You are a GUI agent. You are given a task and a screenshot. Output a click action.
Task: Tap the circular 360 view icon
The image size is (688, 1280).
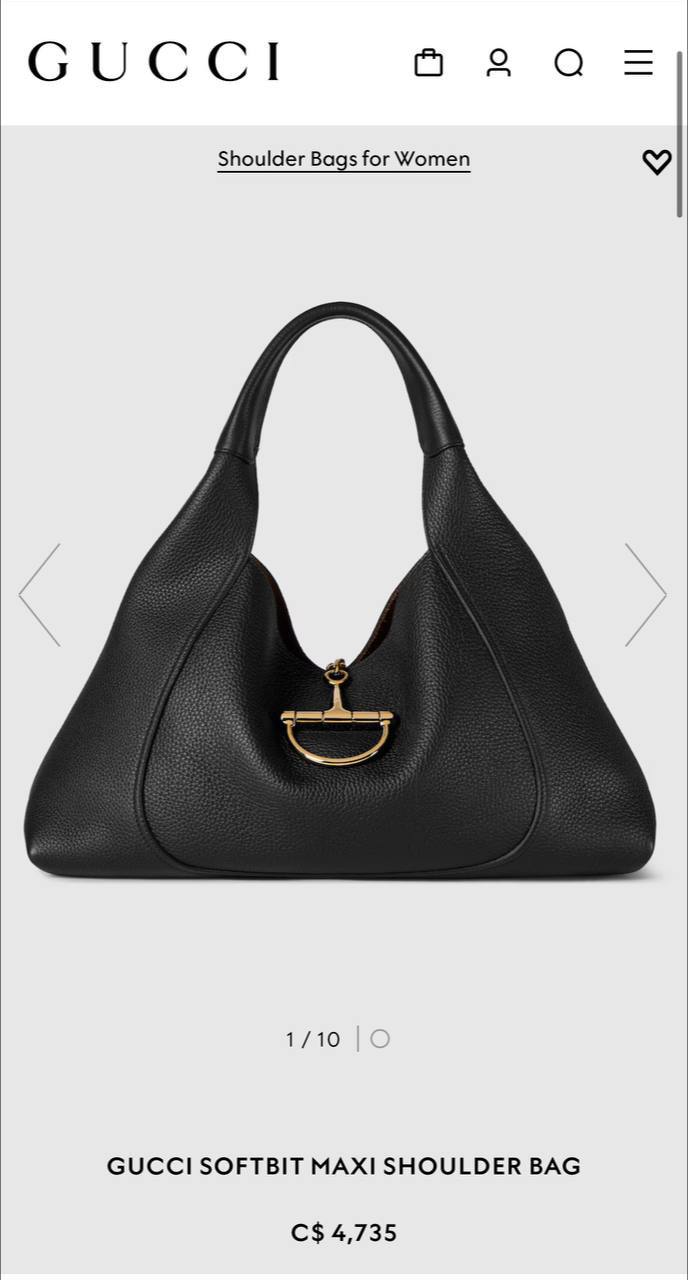380,1039
